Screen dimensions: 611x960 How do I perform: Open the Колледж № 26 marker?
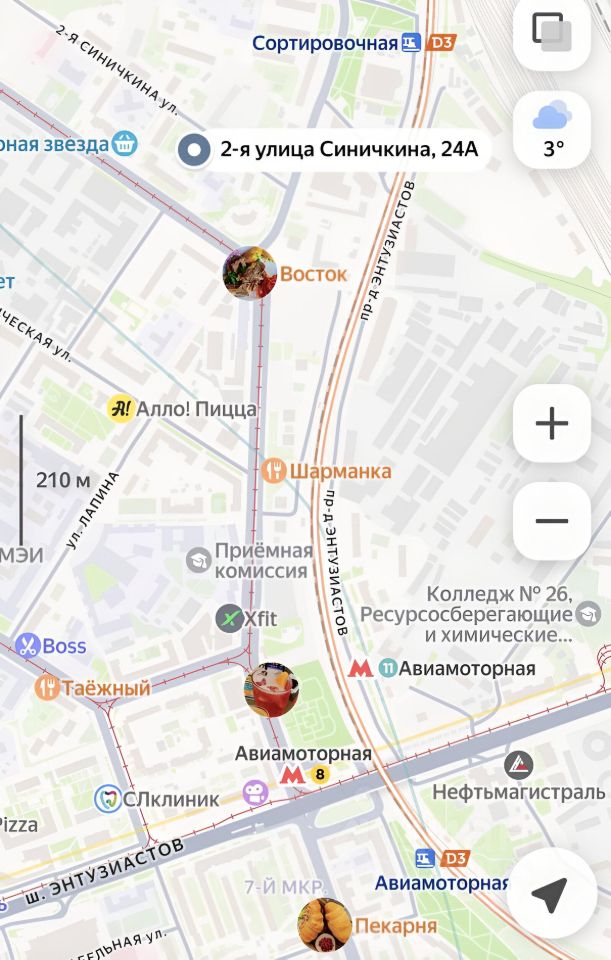point(591,614)
